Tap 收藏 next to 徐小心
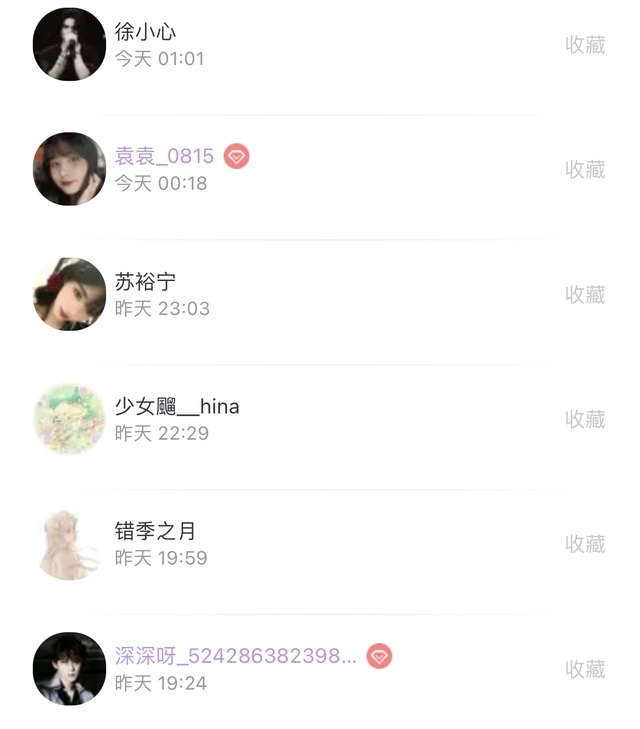 tap(585, 45)
